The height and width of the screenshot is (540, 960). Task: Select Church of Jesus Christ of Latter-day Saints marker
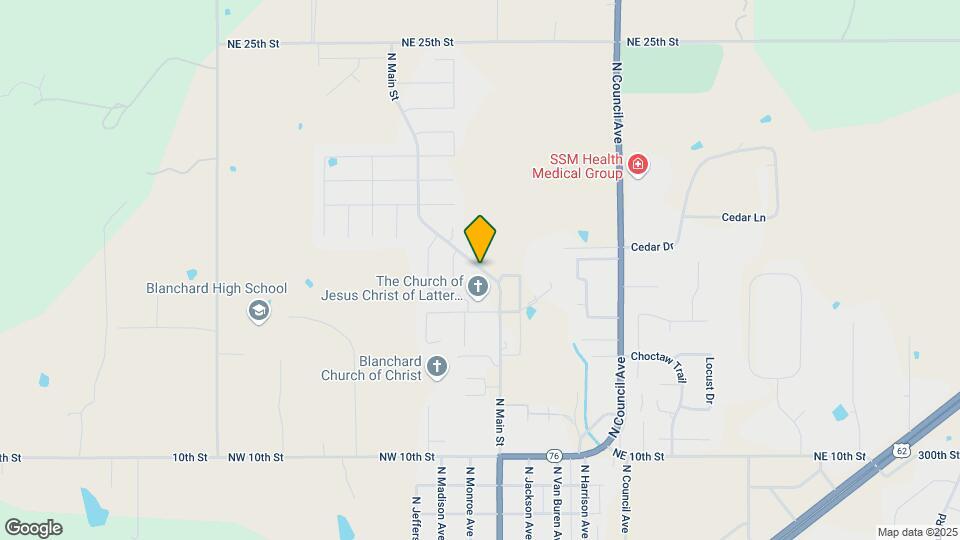pos(479,288)
